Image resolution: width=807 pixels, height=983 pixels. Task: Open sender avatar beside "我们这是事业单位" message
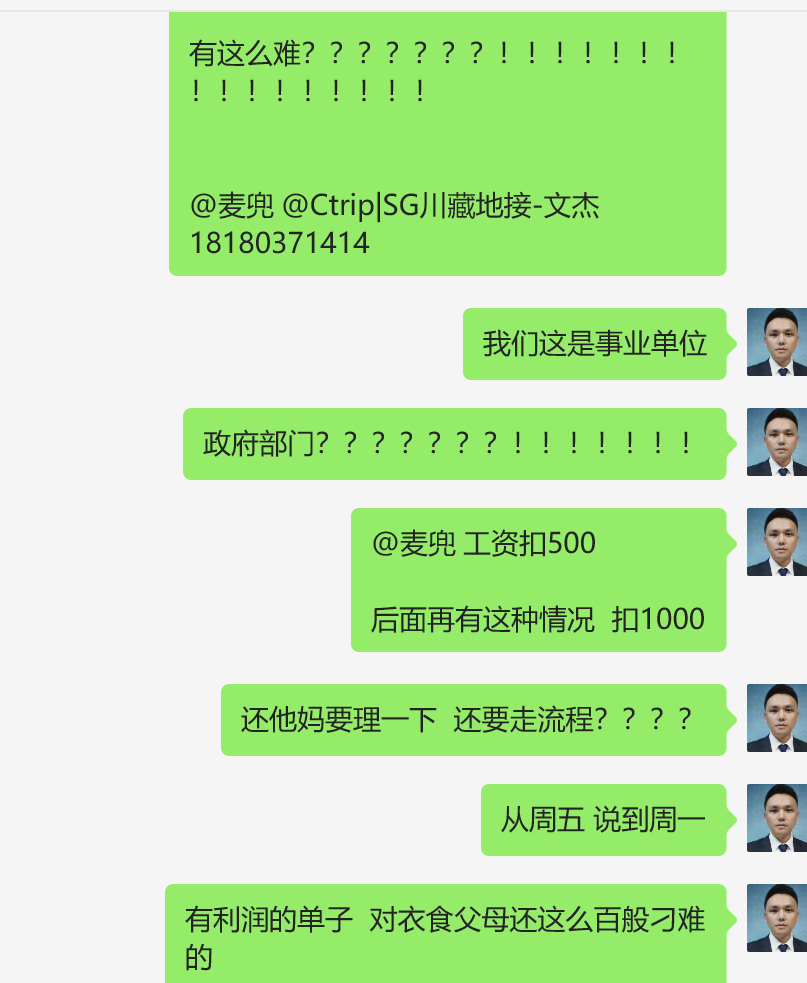click(x=777, y=342)
